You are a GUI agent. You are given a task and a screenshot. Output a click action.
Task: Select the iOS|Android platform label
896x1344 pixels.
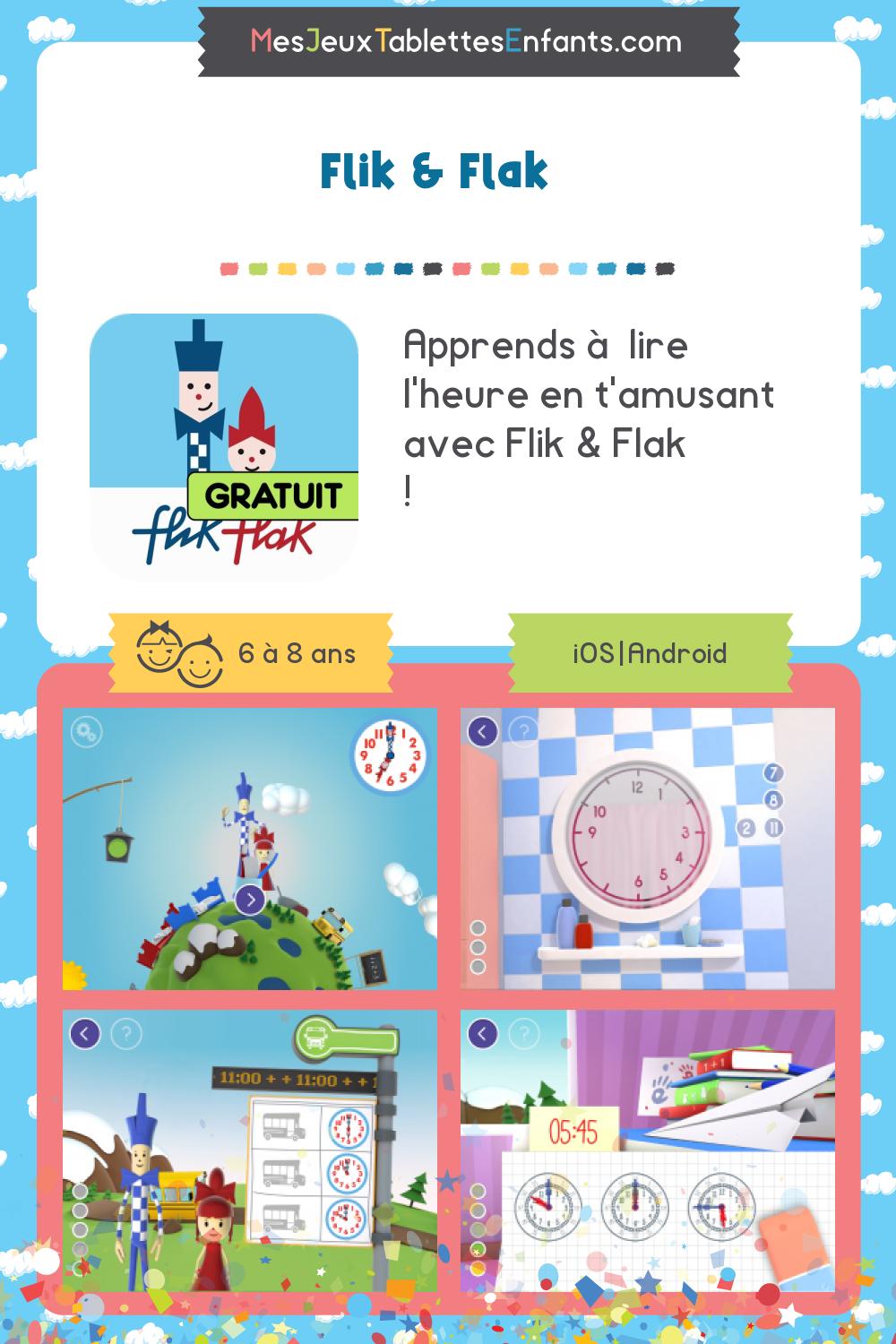[x=650, y=653]
